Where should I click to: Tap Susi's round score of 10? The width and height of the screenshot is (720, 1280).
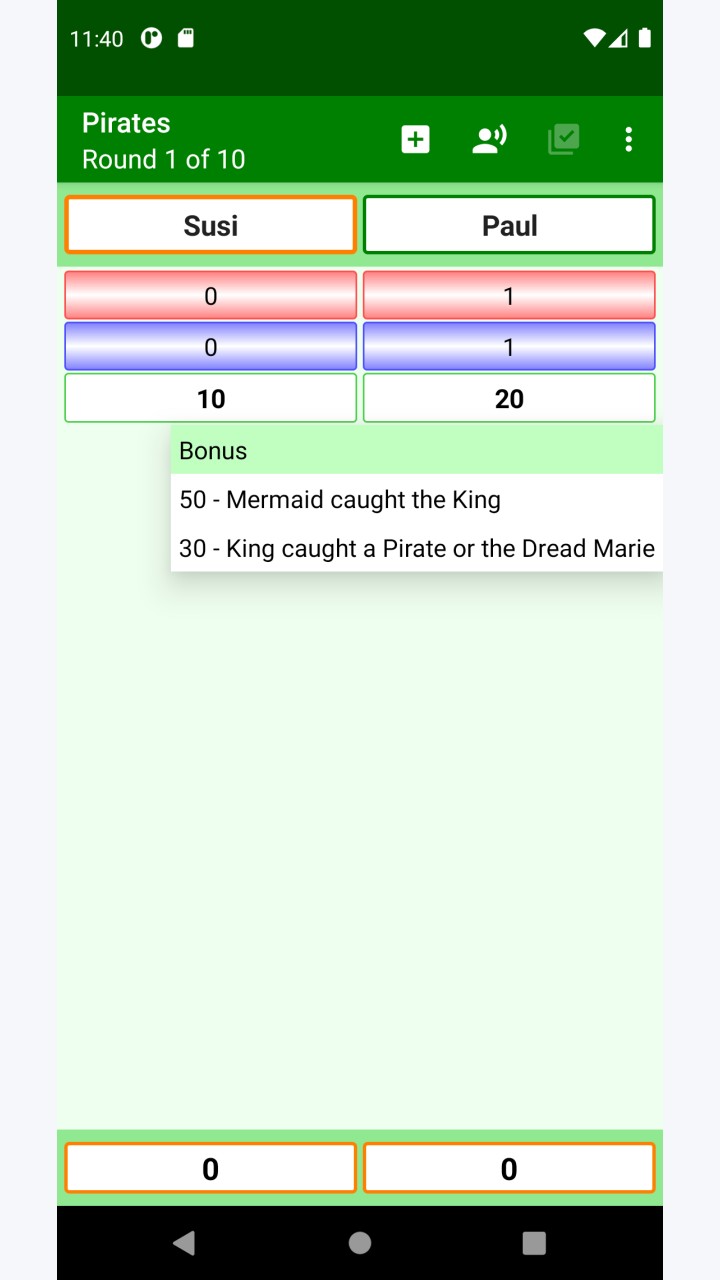coord(211,398)
